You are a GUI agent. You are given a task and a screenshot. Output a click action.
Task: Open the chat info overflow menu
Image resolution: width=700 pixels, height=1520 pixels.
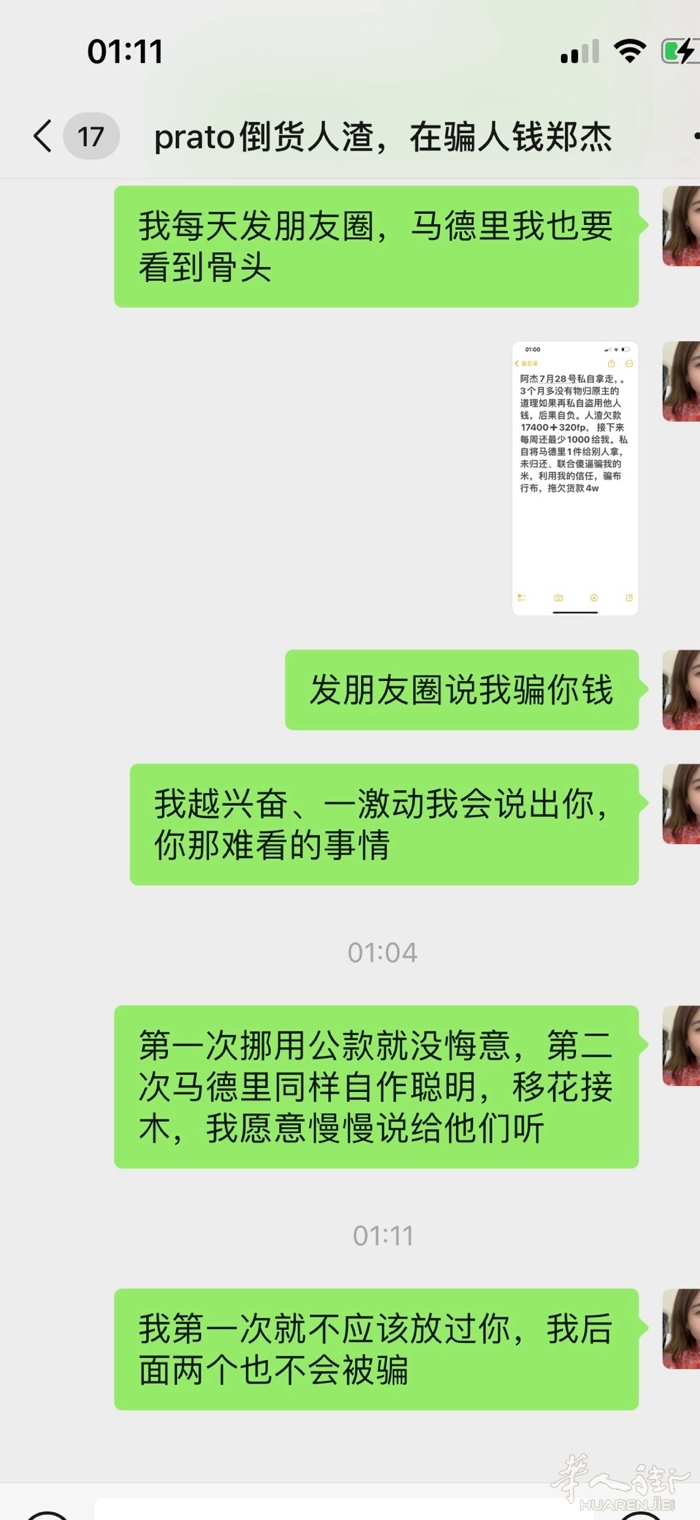click(694, 136)
